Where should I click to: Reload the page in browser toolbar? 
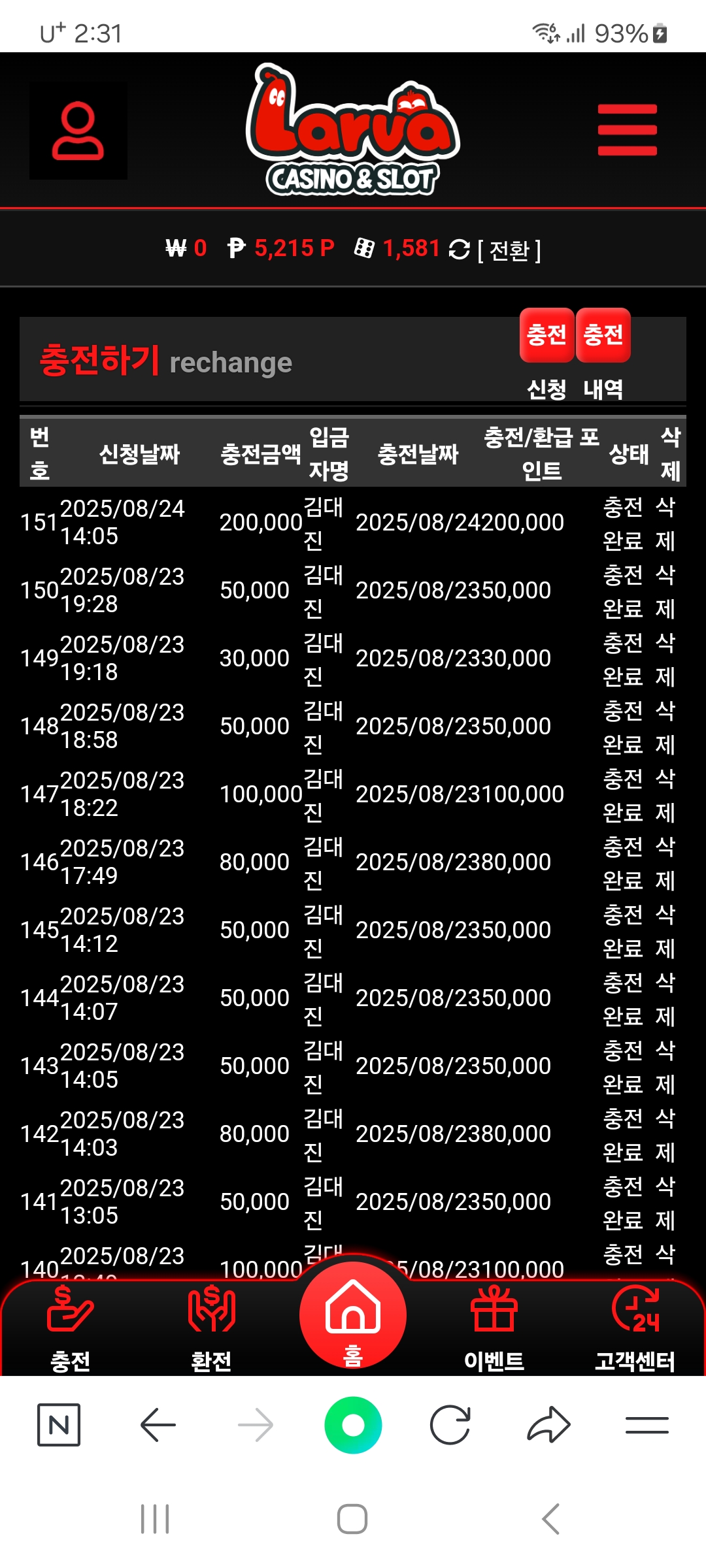coord(450,1425)
